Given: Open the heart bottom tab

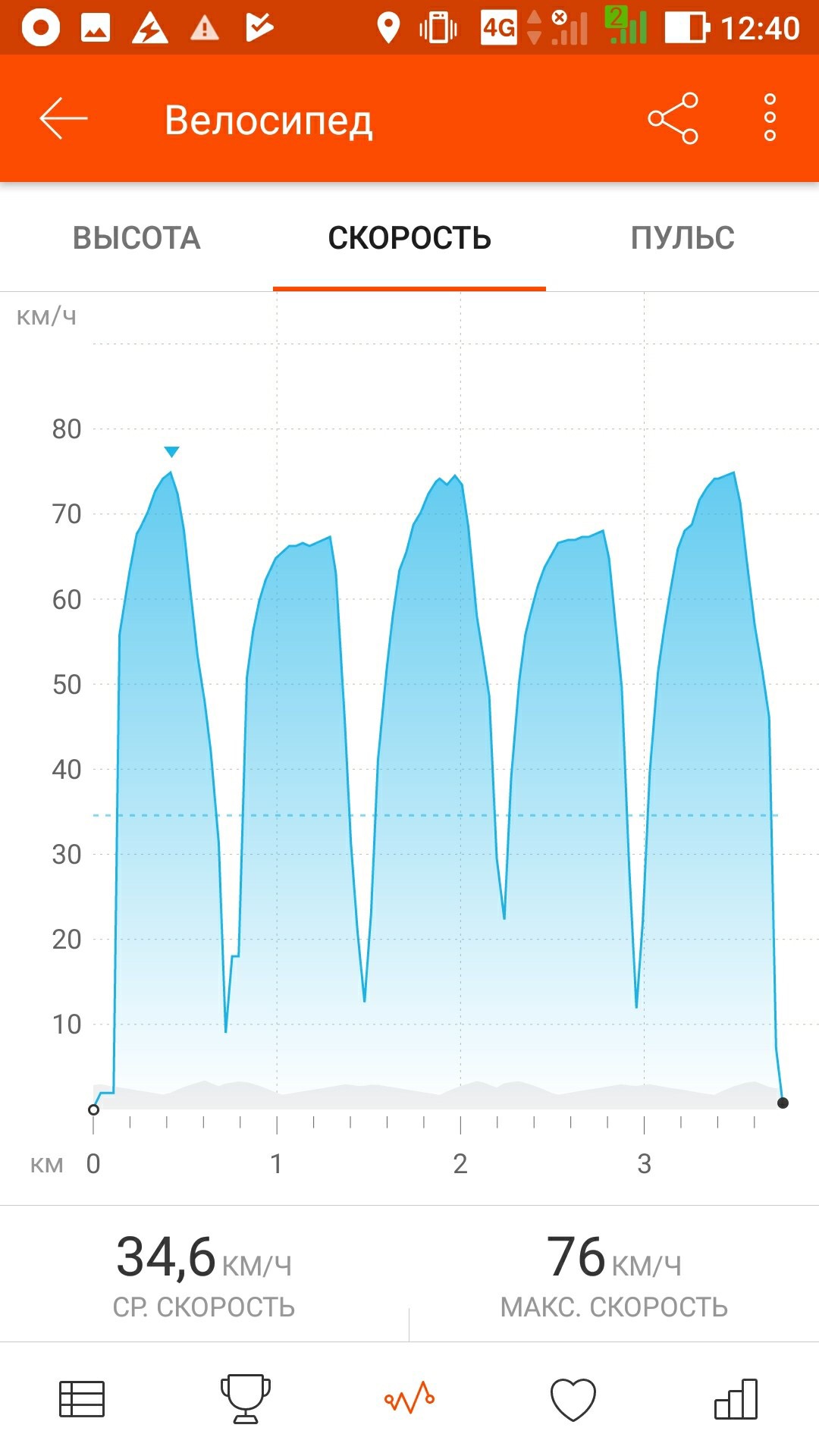Looking at the screenshot, I should [x=573, y=1399].
